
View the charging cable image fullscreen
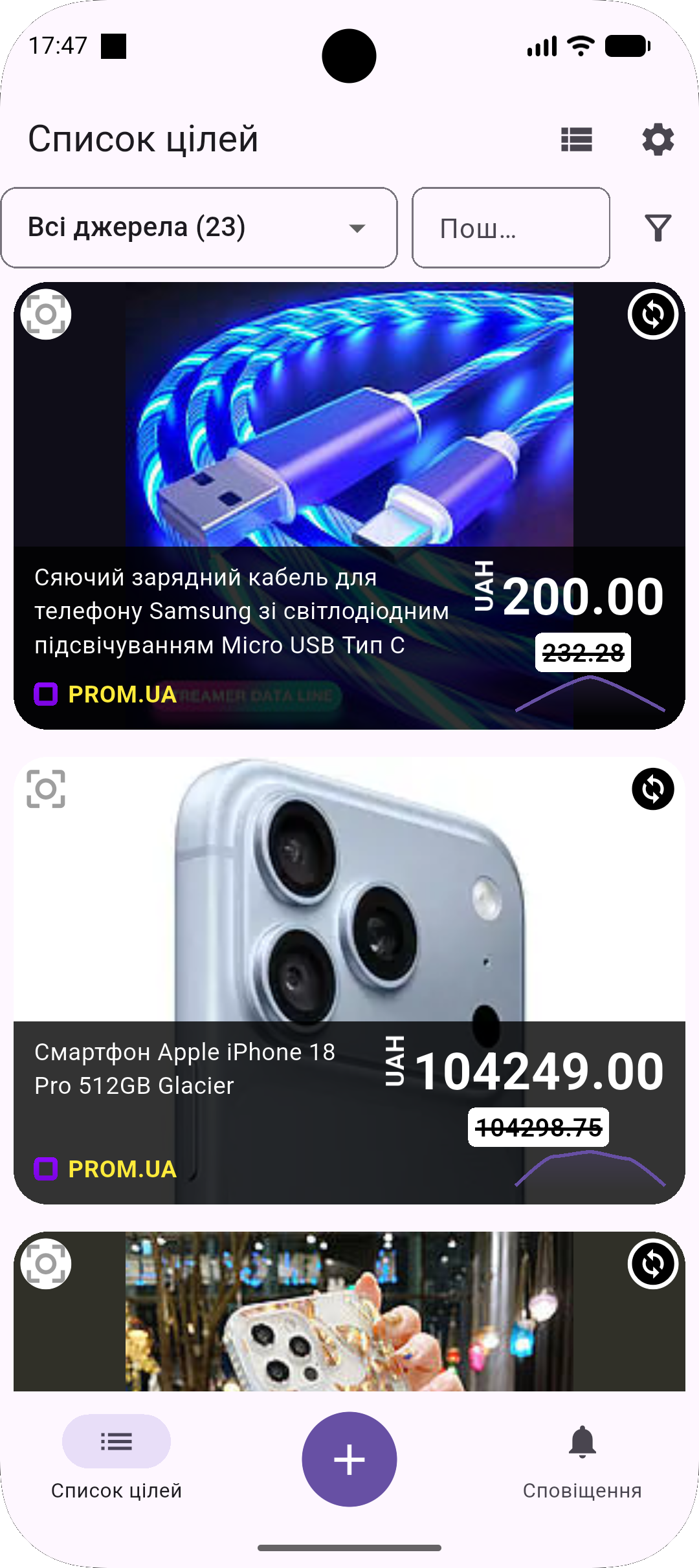coord(46,315)
